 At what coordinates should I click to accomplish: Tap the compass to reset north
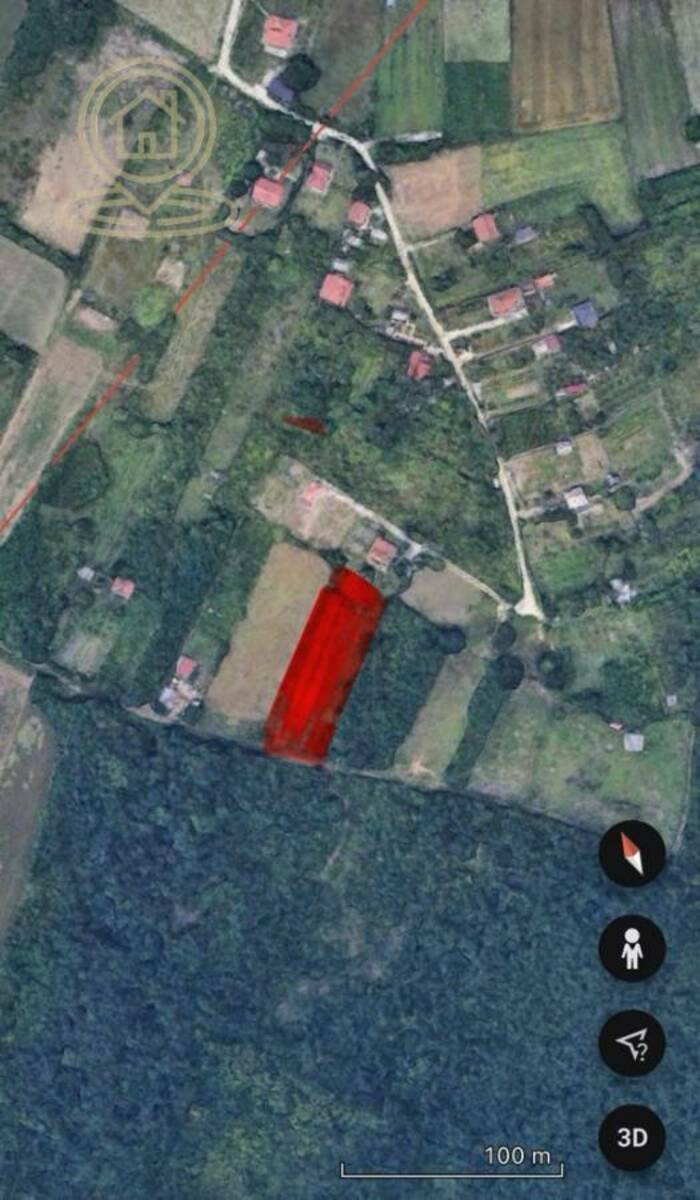[632, 853]
